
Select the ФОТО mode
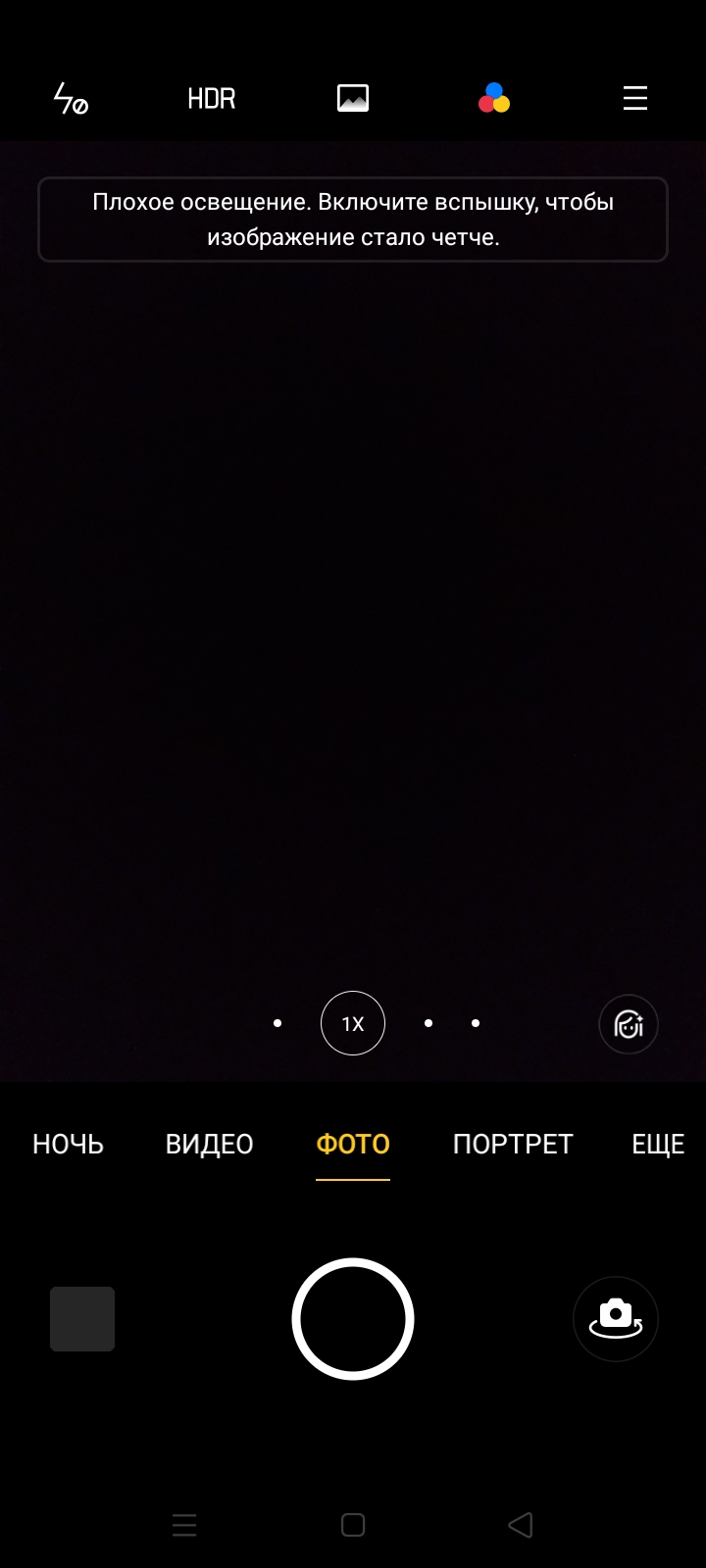click(x=353, y=1144)
